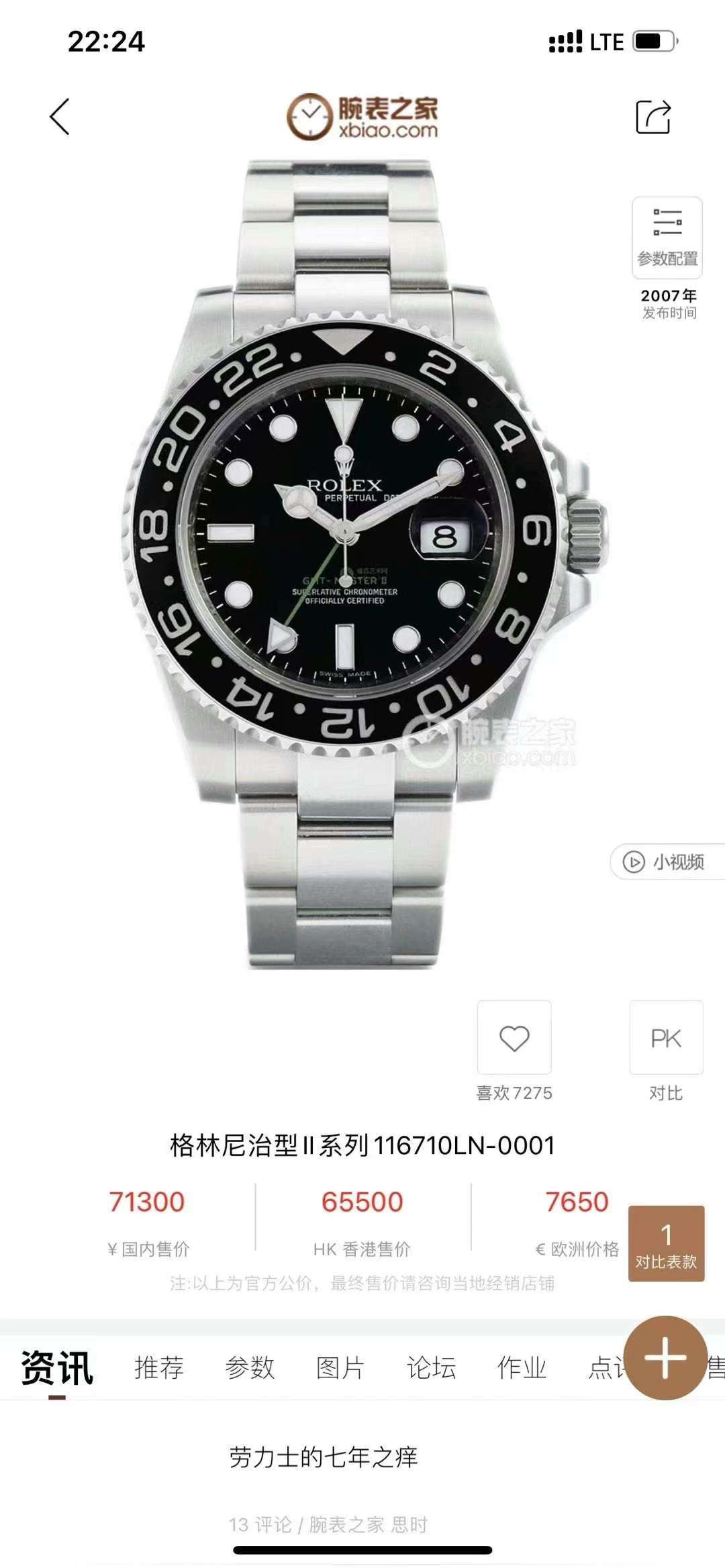Switch to the 参数 tab
The height and width of the screenshot is (1568, 725).
point(250,1367)
